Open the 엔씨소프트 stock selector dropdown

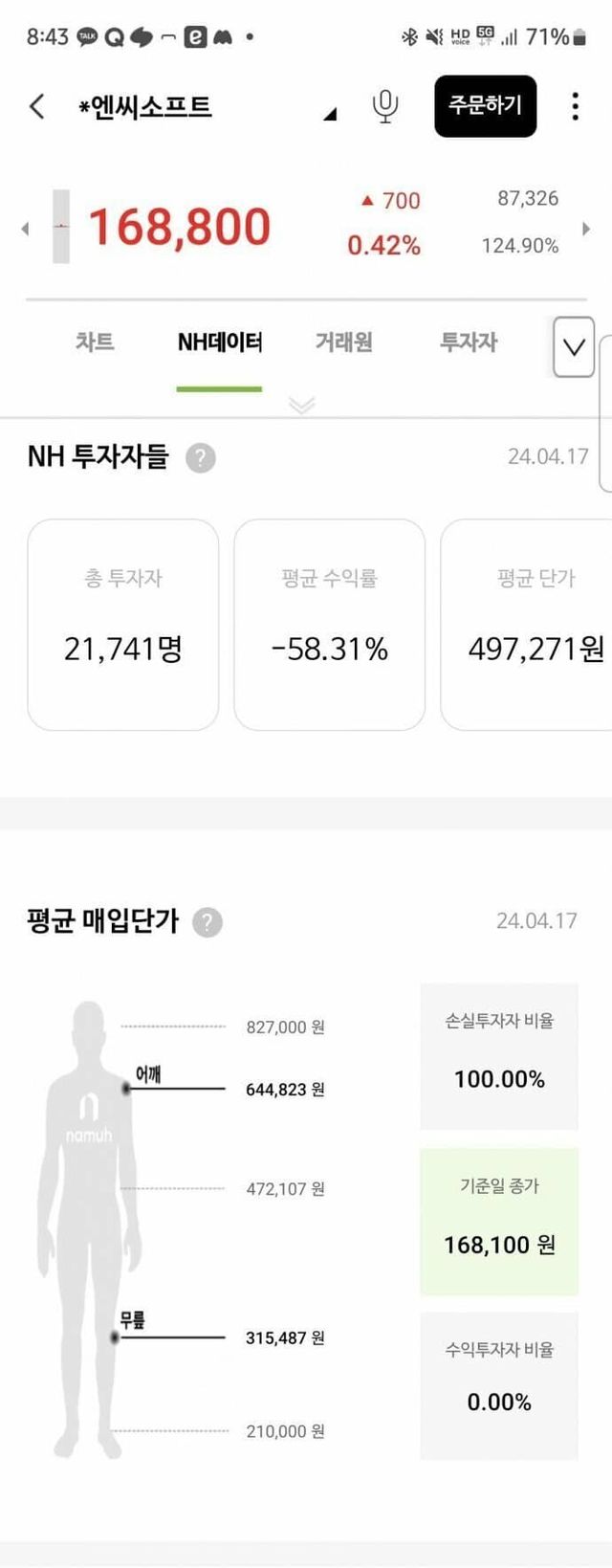[x=330, y=114]
